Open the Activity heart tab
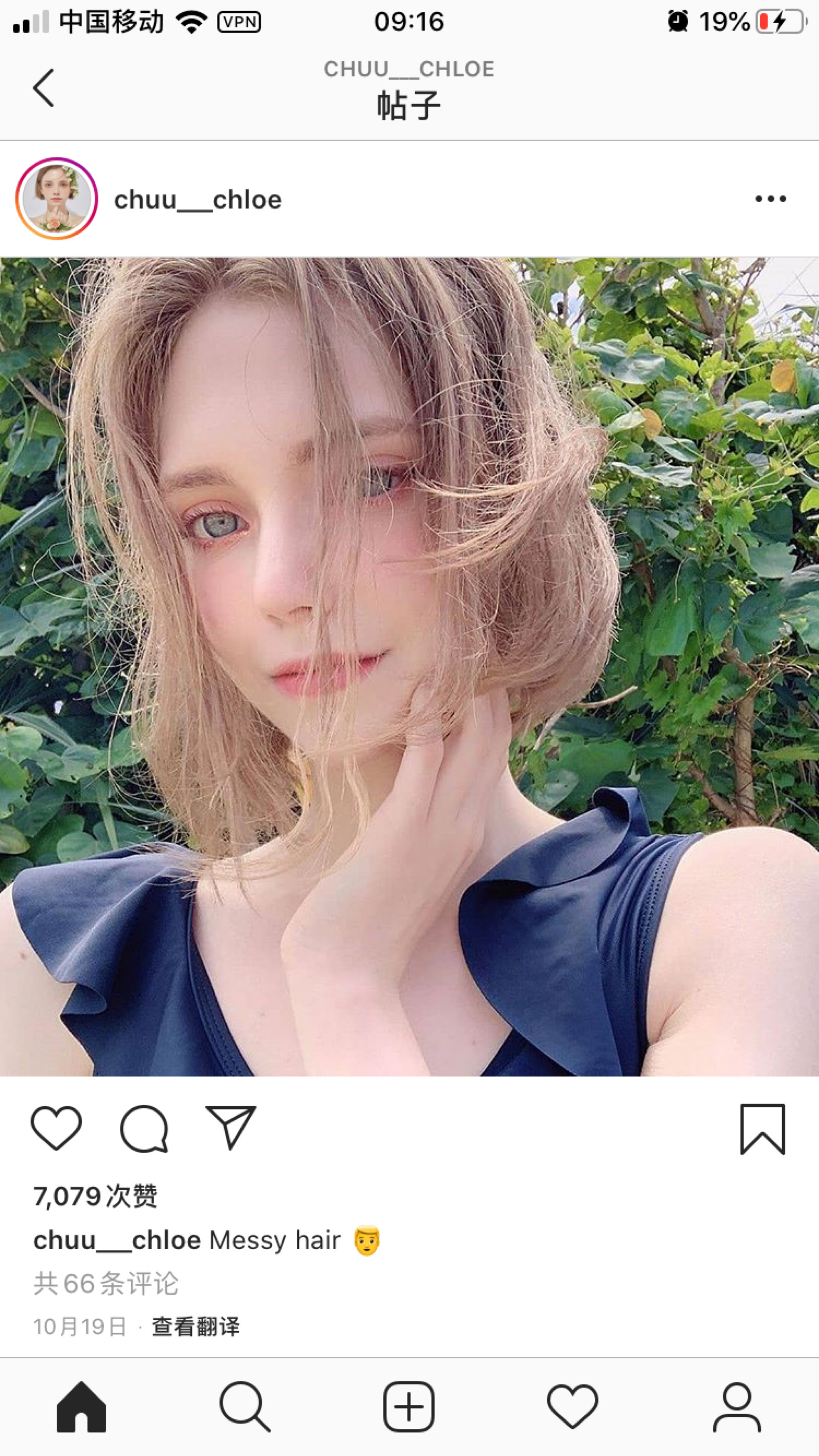Viewport: 819px width, 1456px height. pyautogui.click(x=572, y=1407)
